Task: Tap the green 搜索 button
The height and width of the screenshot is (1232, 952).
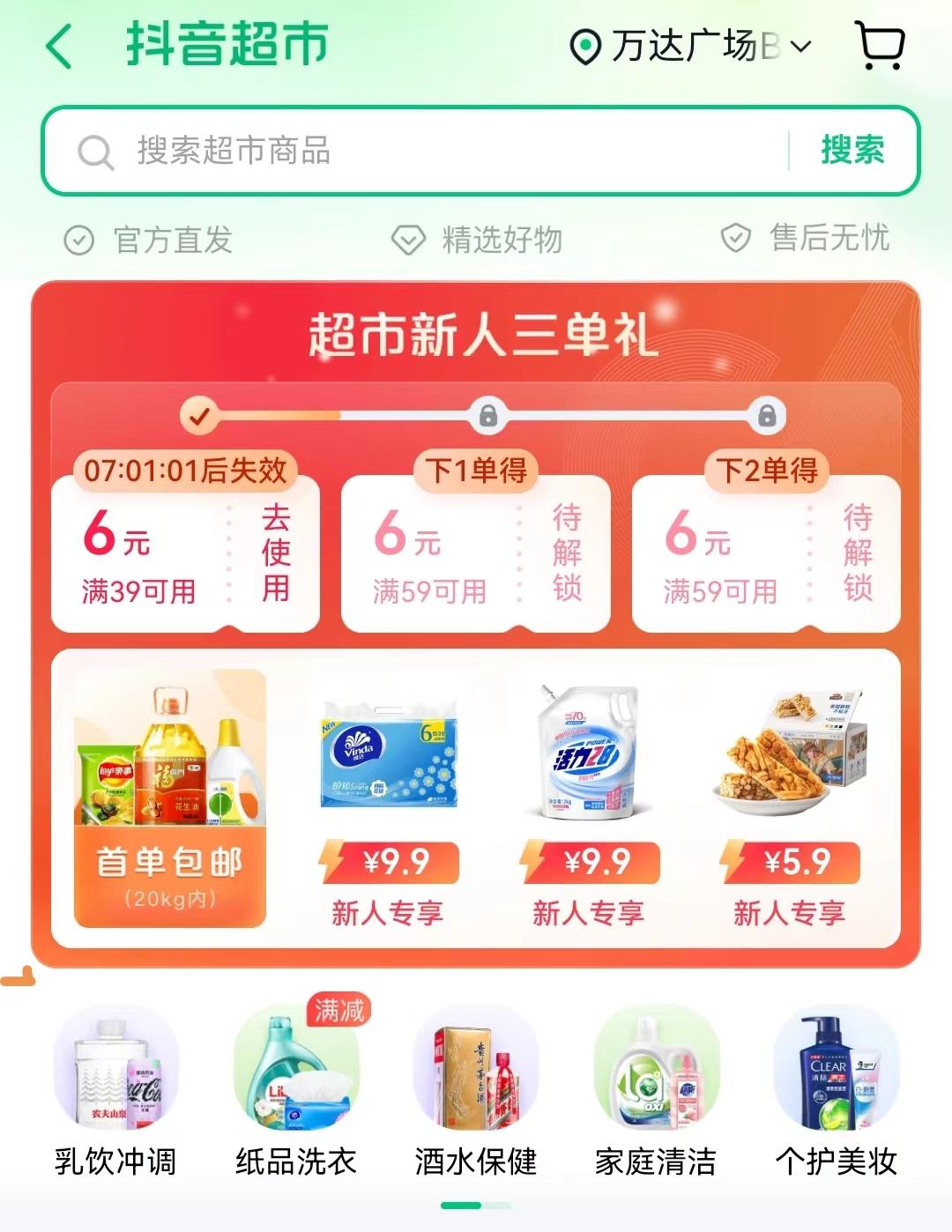Action: click(x=852, y=150)
